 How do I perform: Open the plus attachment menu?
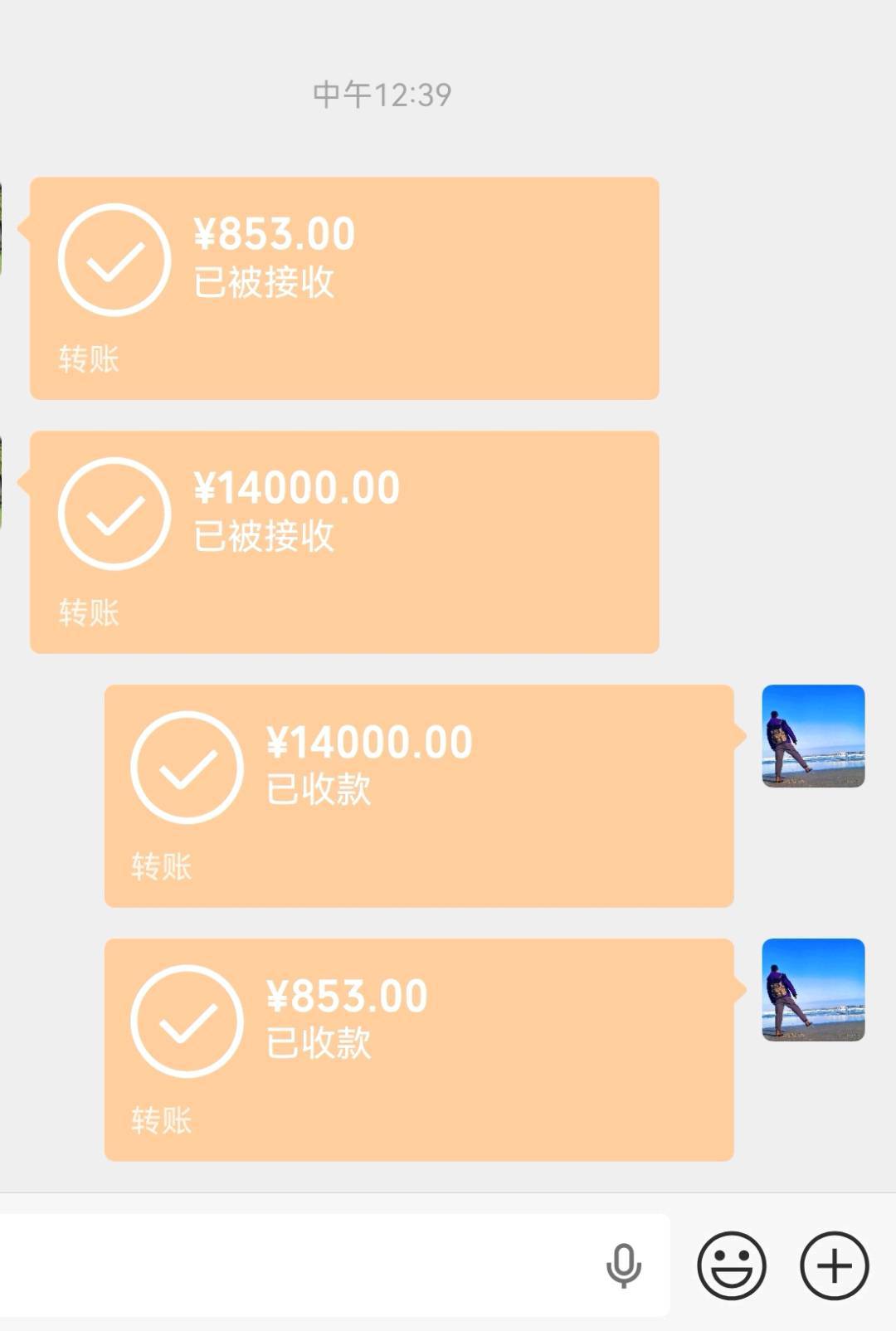tap(834, 1265)
